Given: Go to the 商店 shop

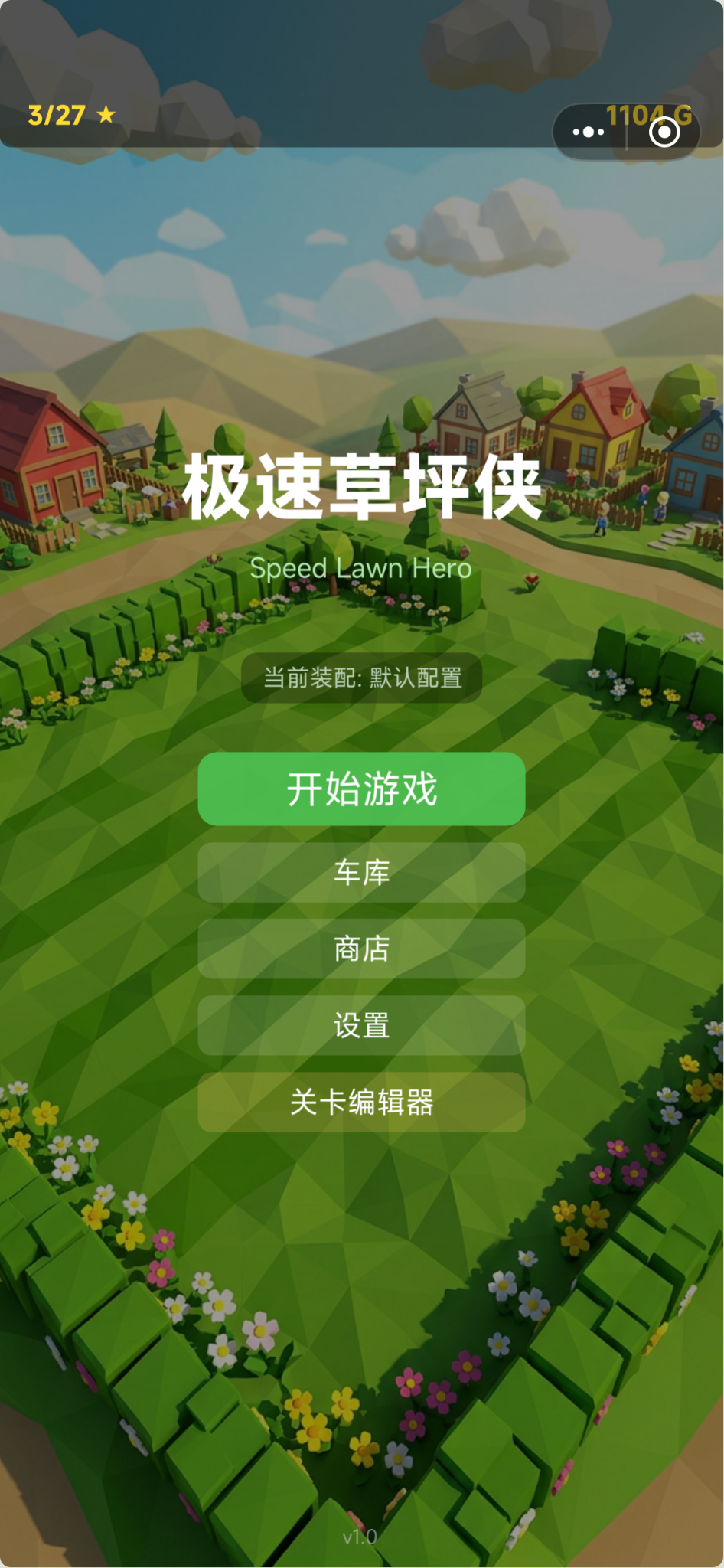Looking at the screenshot, I should coord(361,949).
